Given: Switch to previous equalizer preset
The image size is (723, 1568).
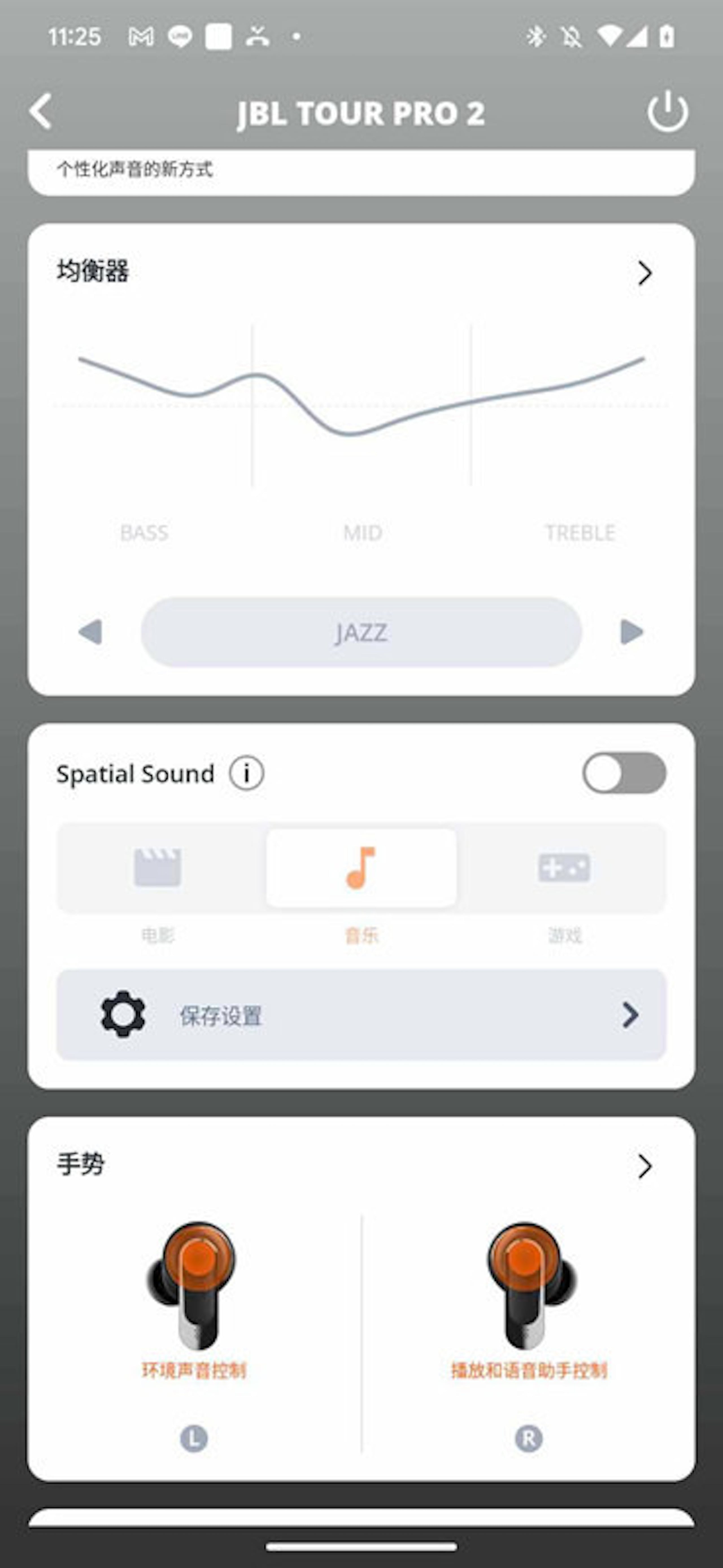Looking at the screenshot, I should [90, 632].
